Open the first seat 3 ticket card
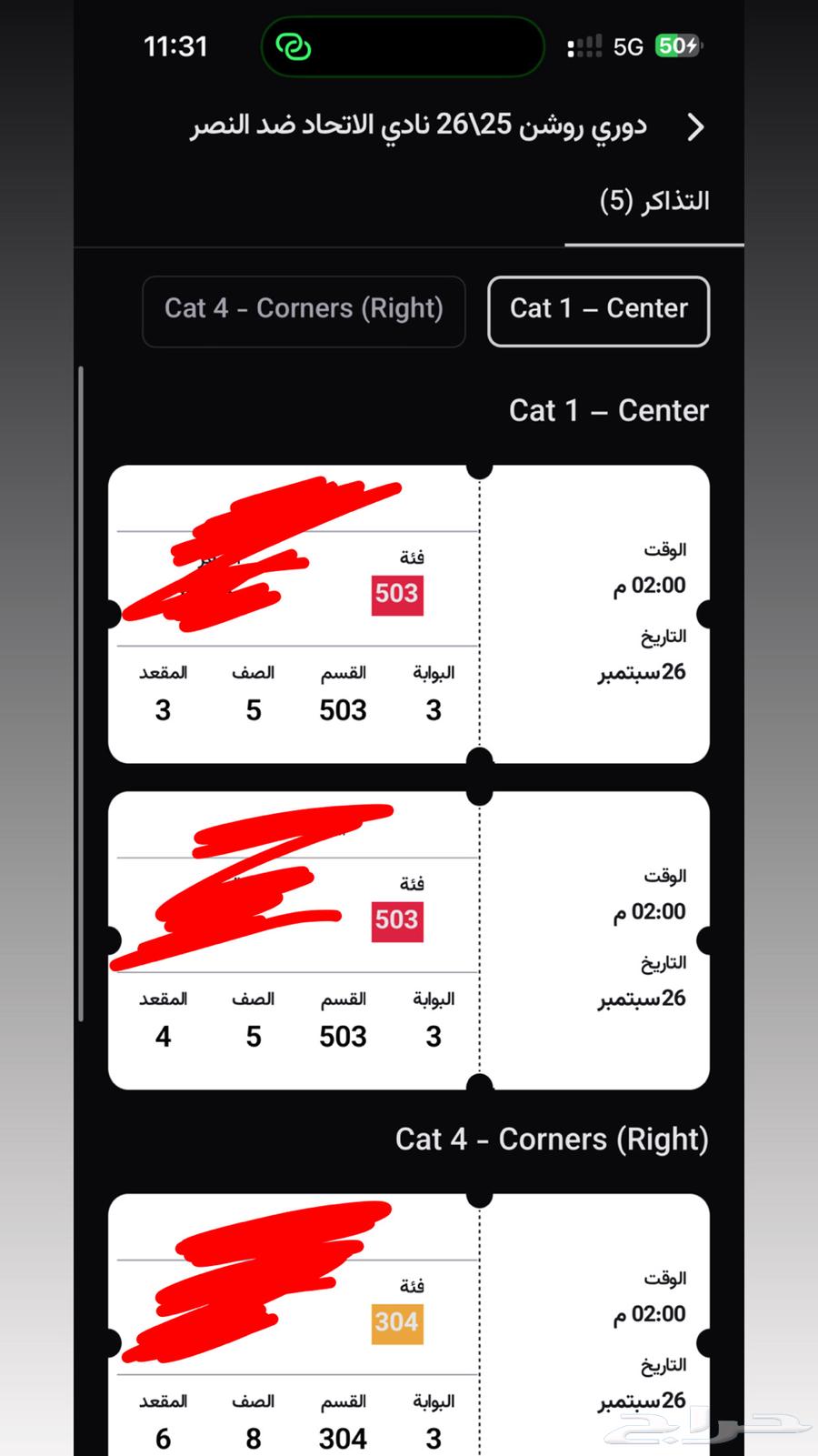The image size is (818, 1456). (409, 614)
